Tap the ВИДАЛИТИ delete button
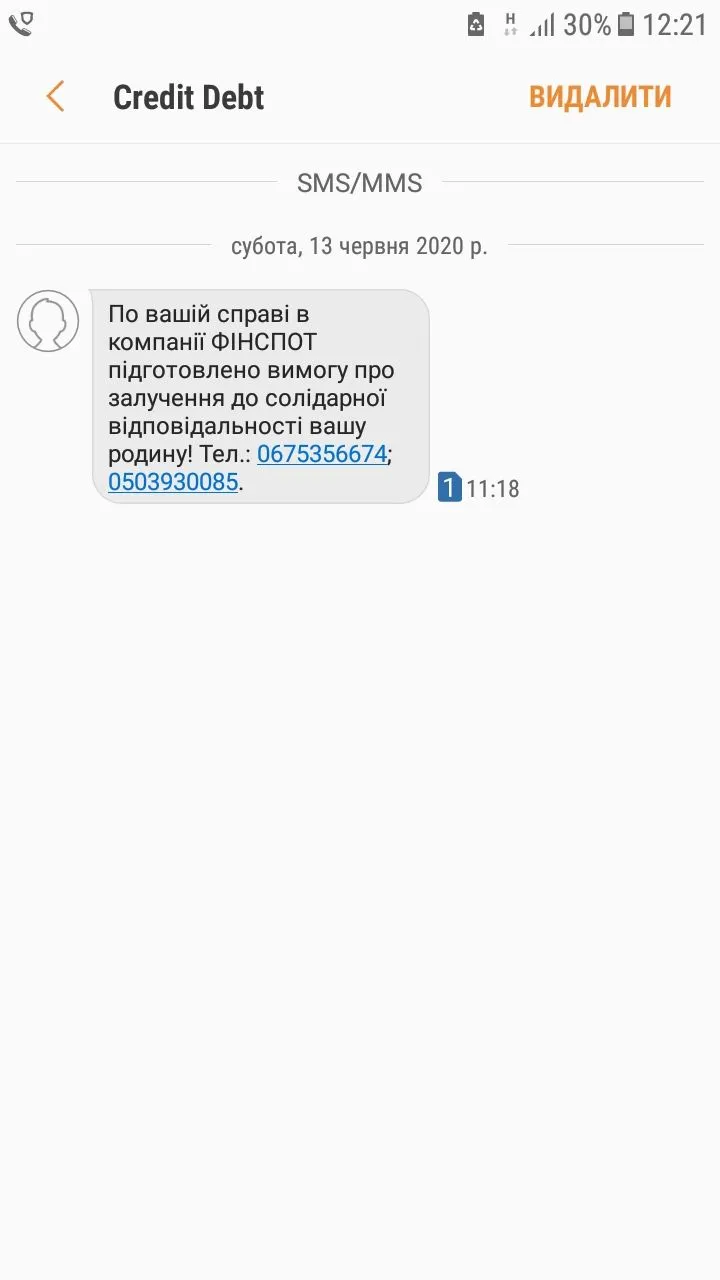 (600, 97)
